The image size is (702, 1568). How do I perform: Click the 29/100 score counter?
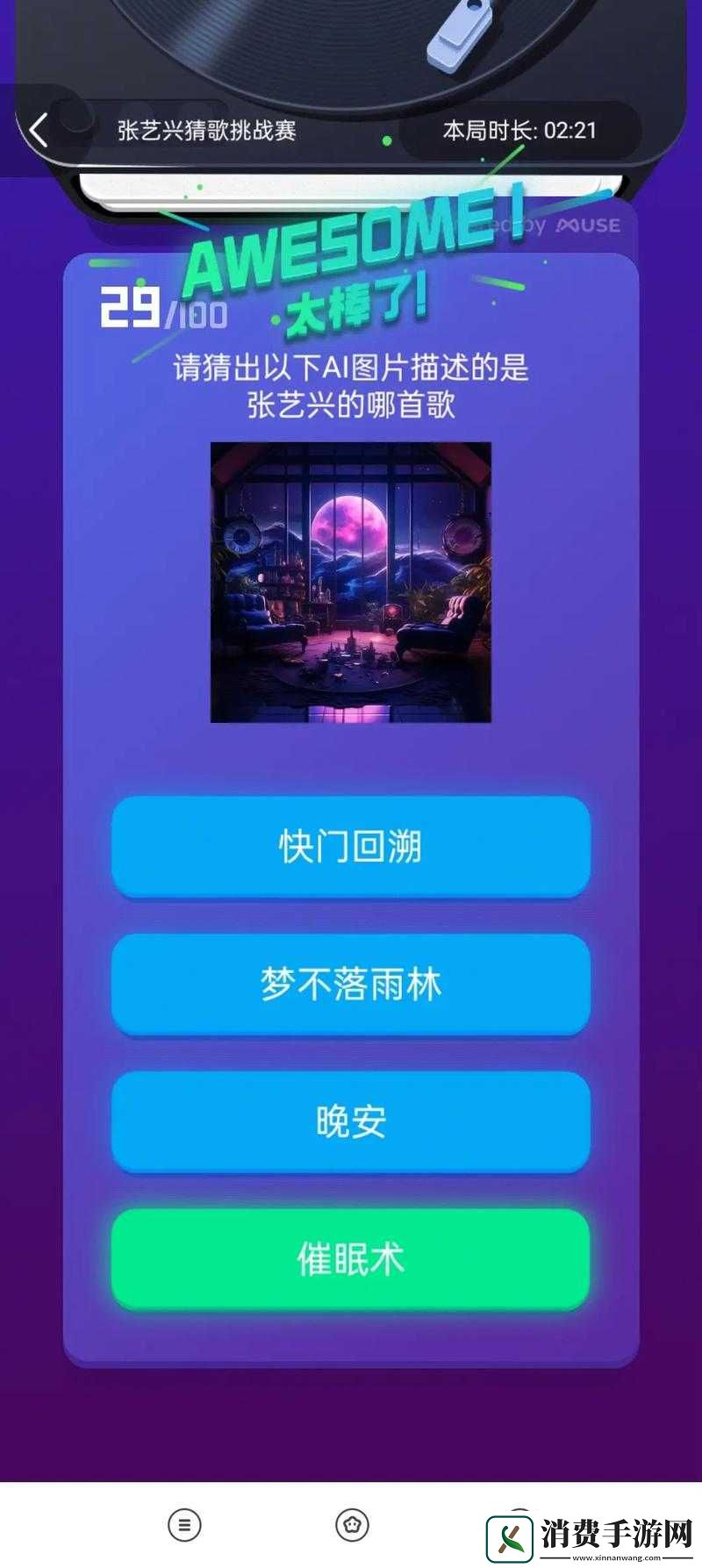[162, 309]
